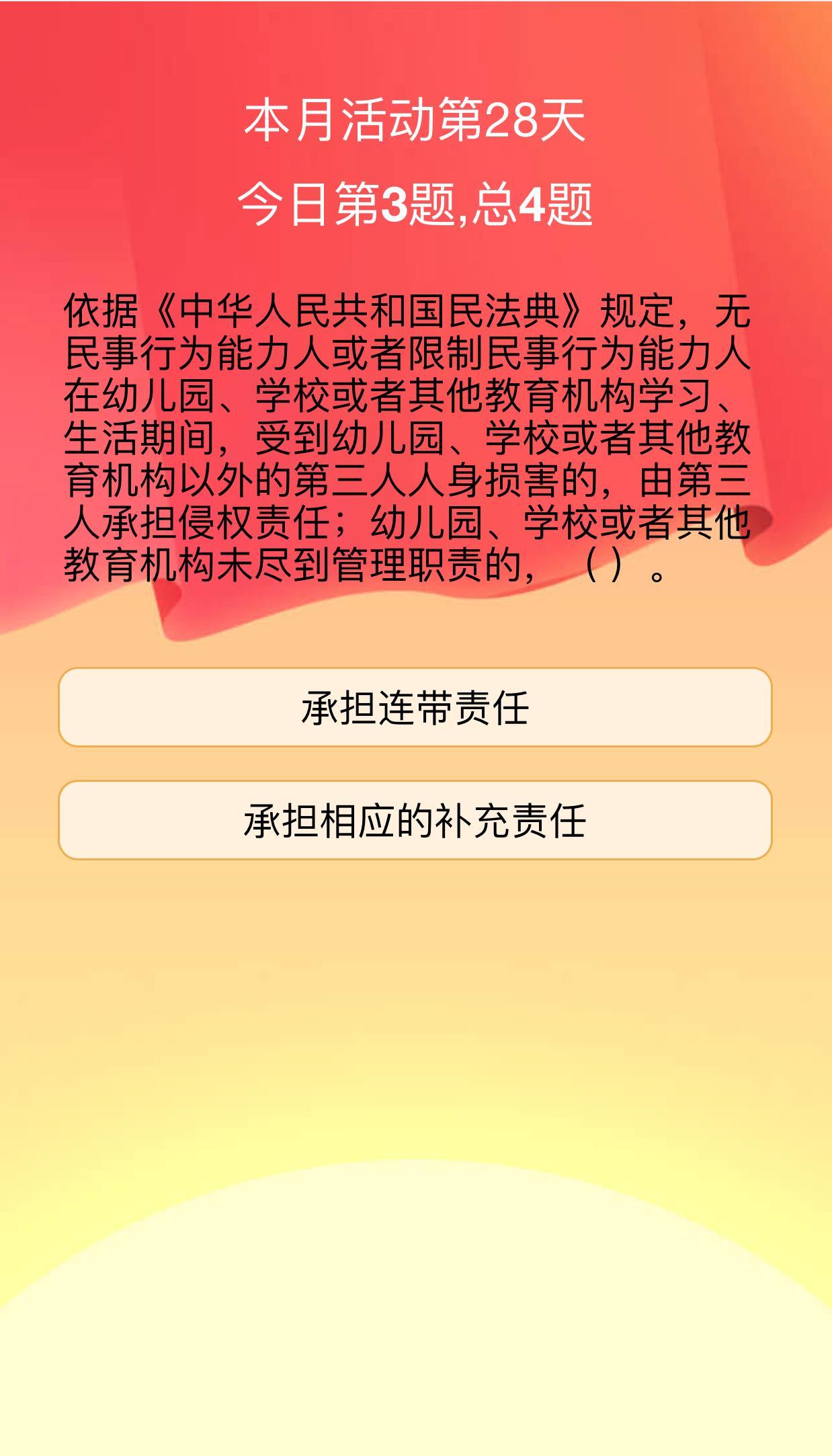Viewport: 832px width, 1456px height.
Task: Select answer 承担连带责任
Action: [x=415, y=707]
